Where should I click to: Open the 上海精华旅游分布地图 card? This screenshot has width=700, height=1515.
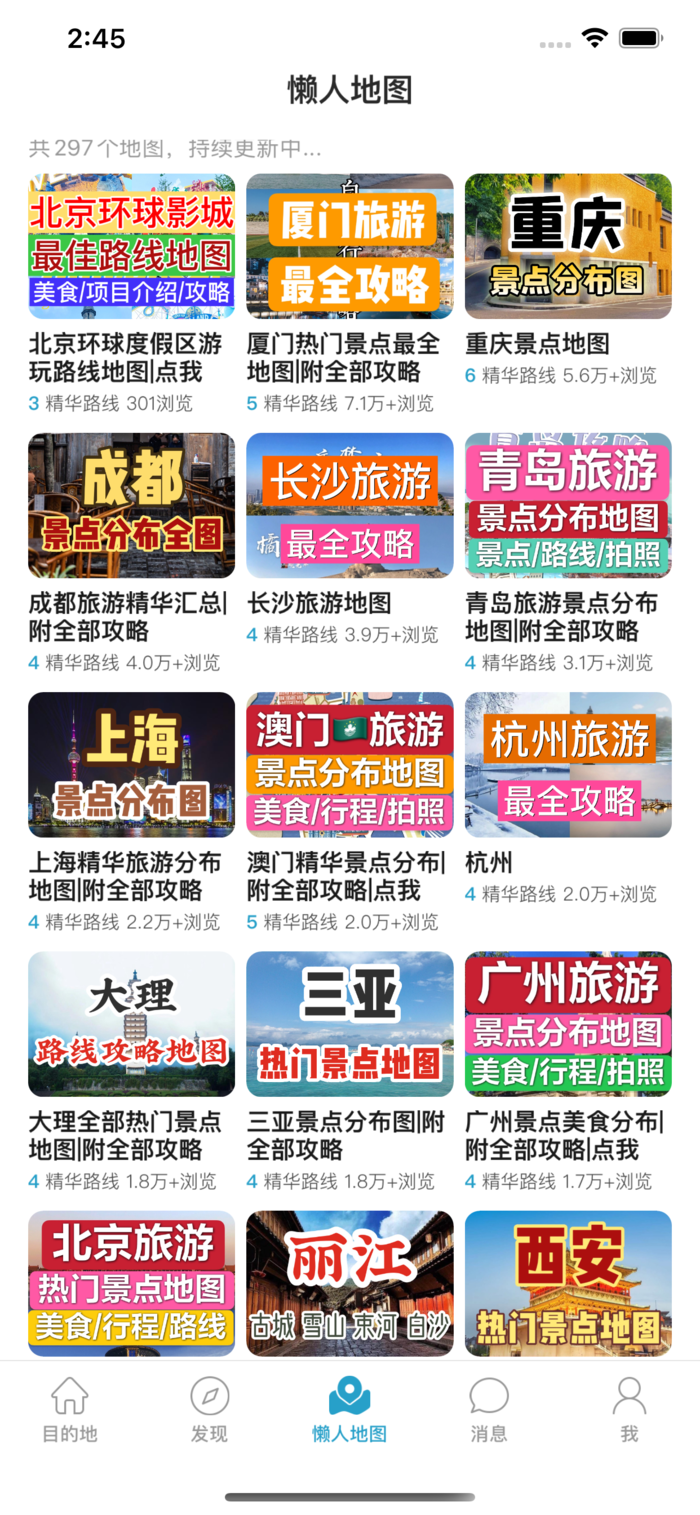point(132,765)
